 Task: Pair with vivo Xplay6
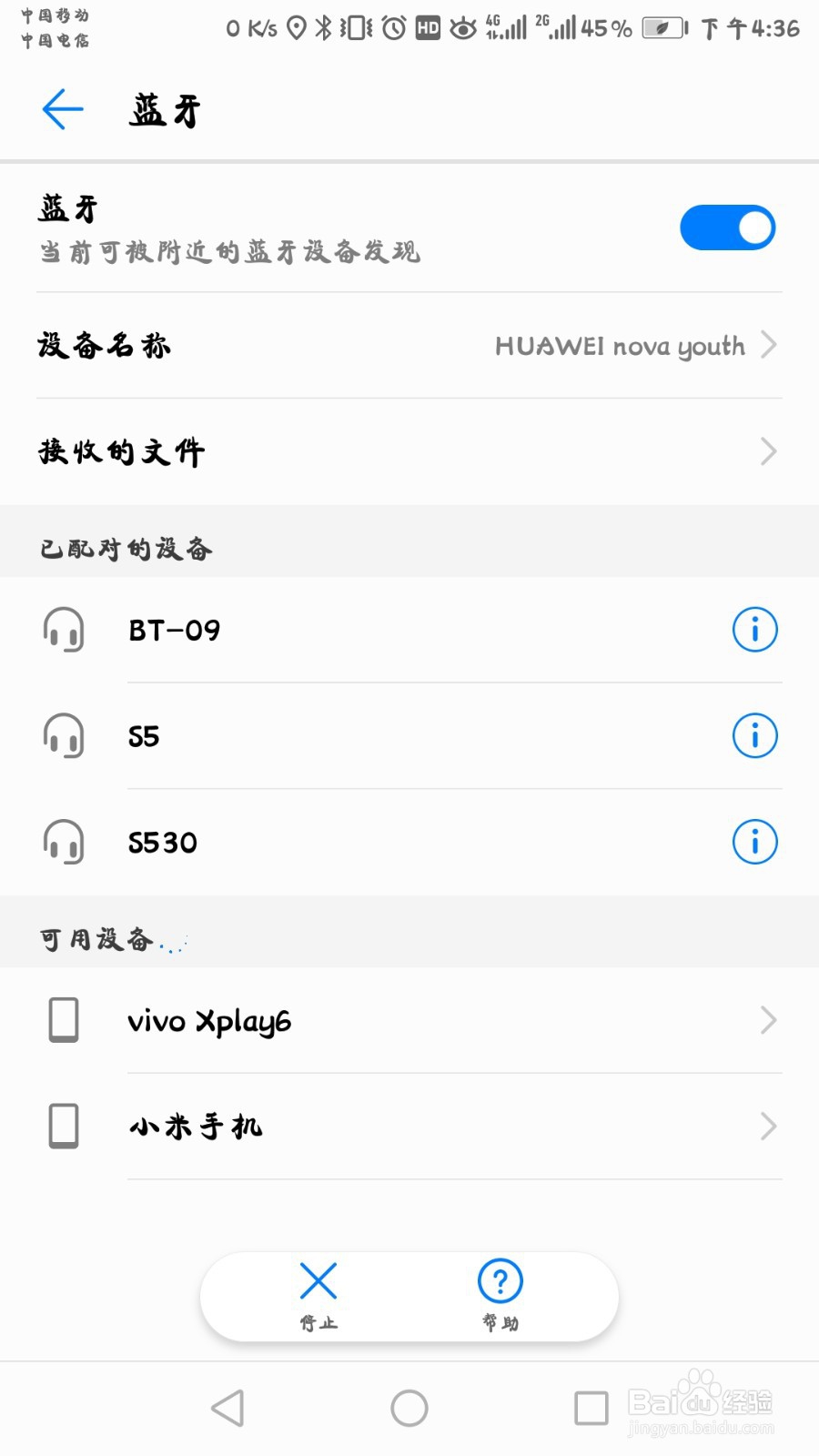(409, 1021)
